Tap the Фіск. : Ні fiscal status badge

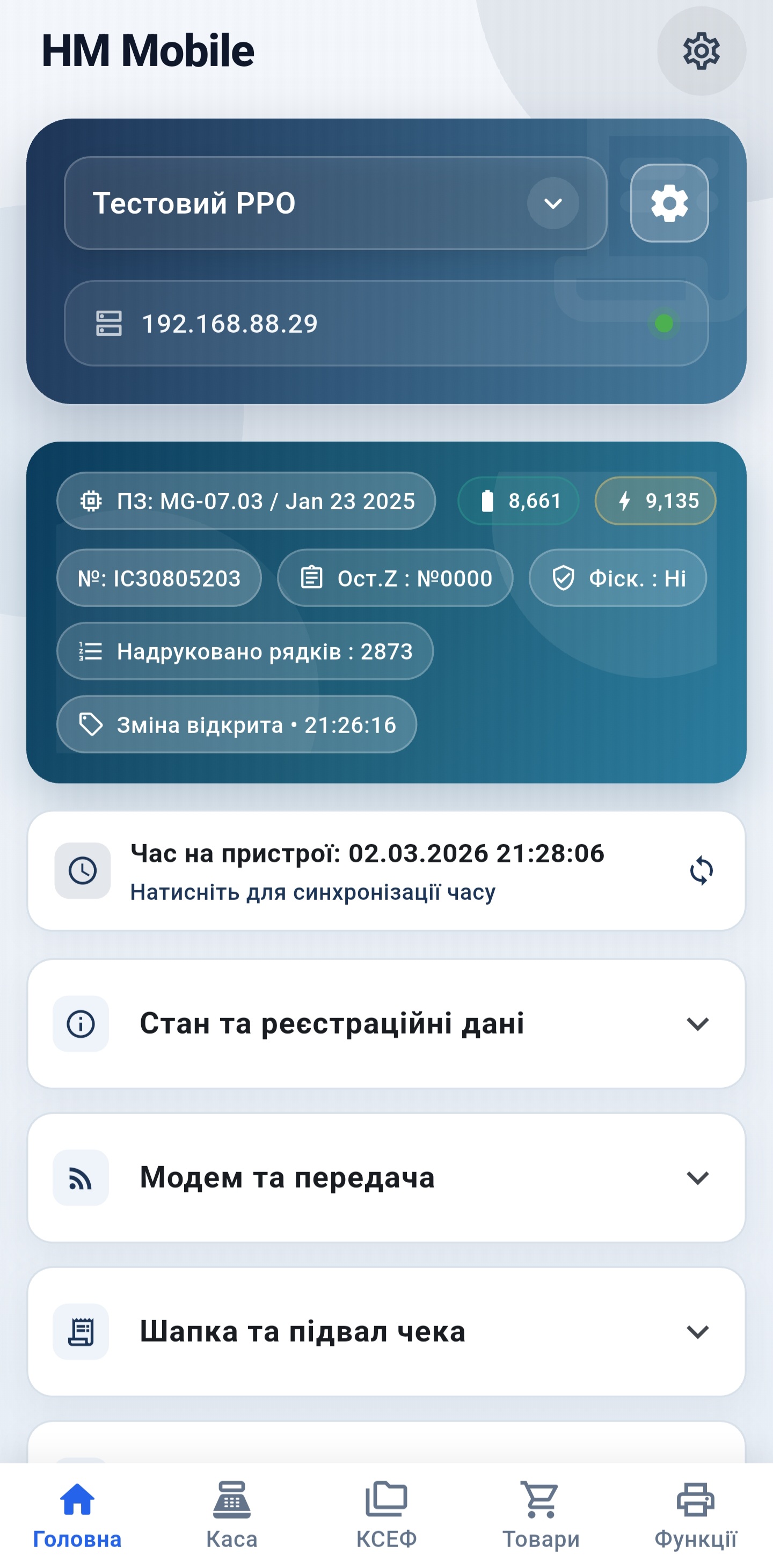pos(617,577)
